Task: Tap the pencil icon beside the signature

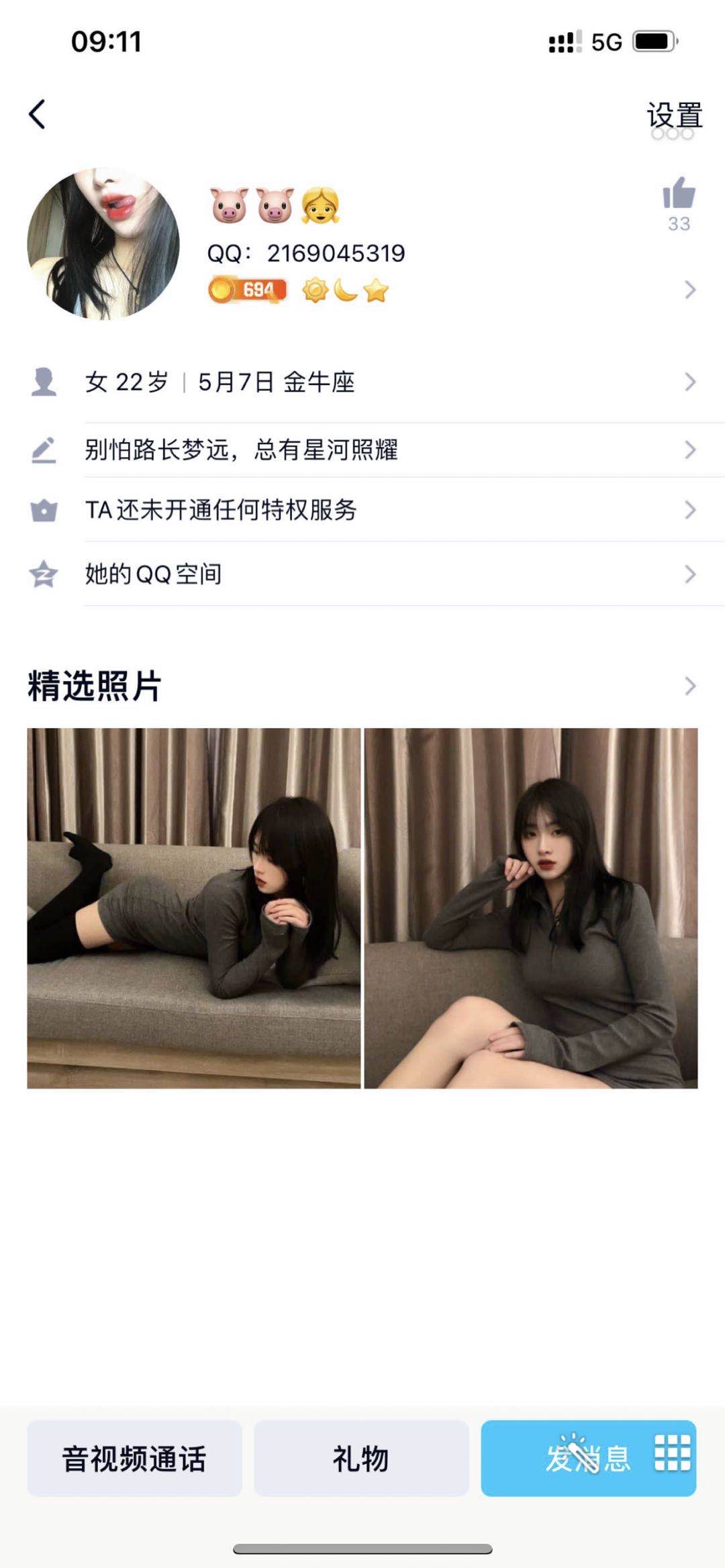Action: [43, 451]
